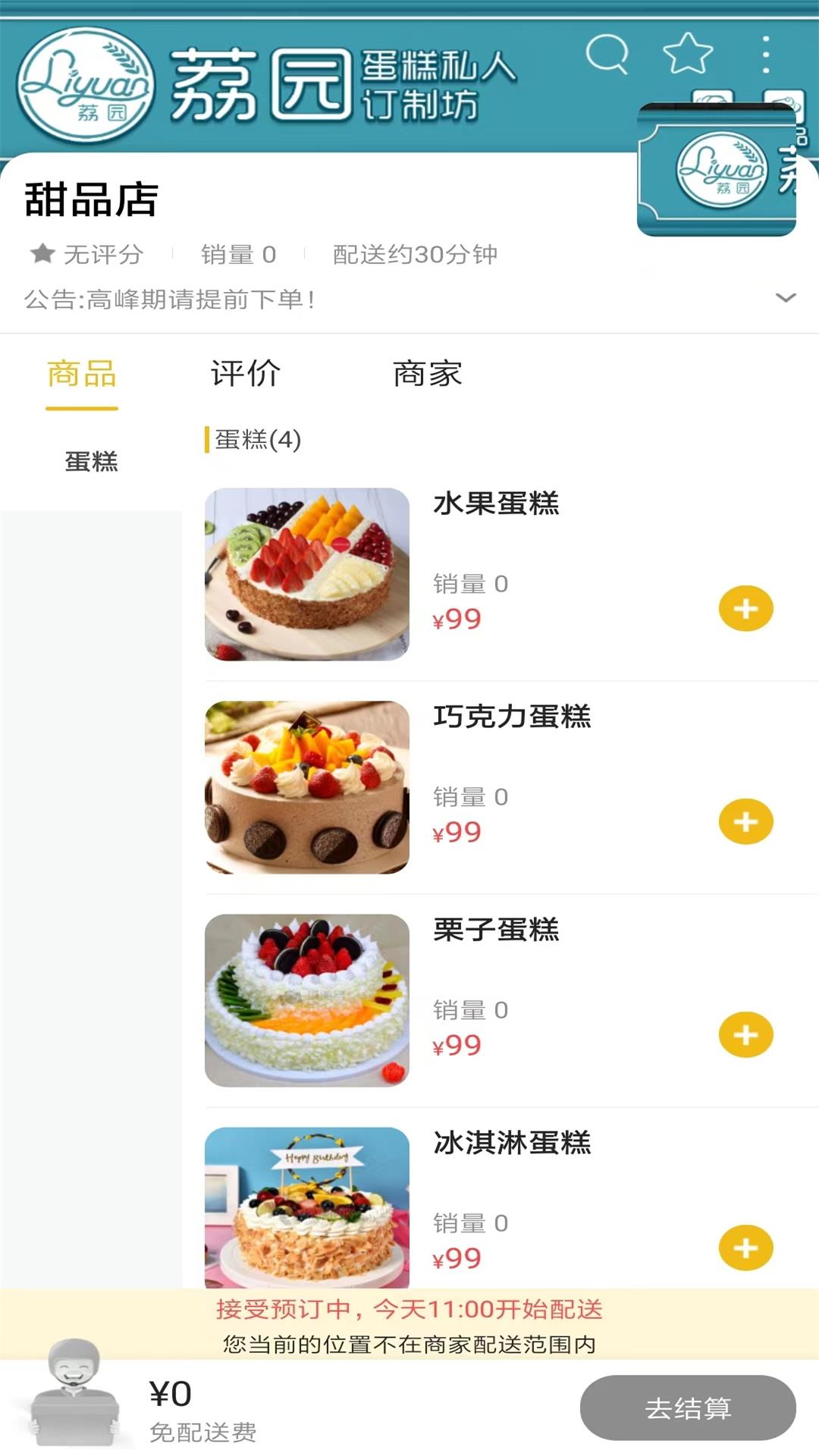Tap the star favorite icon in the header
Screen dimensions: 819x1456
(x=685, y=52)
